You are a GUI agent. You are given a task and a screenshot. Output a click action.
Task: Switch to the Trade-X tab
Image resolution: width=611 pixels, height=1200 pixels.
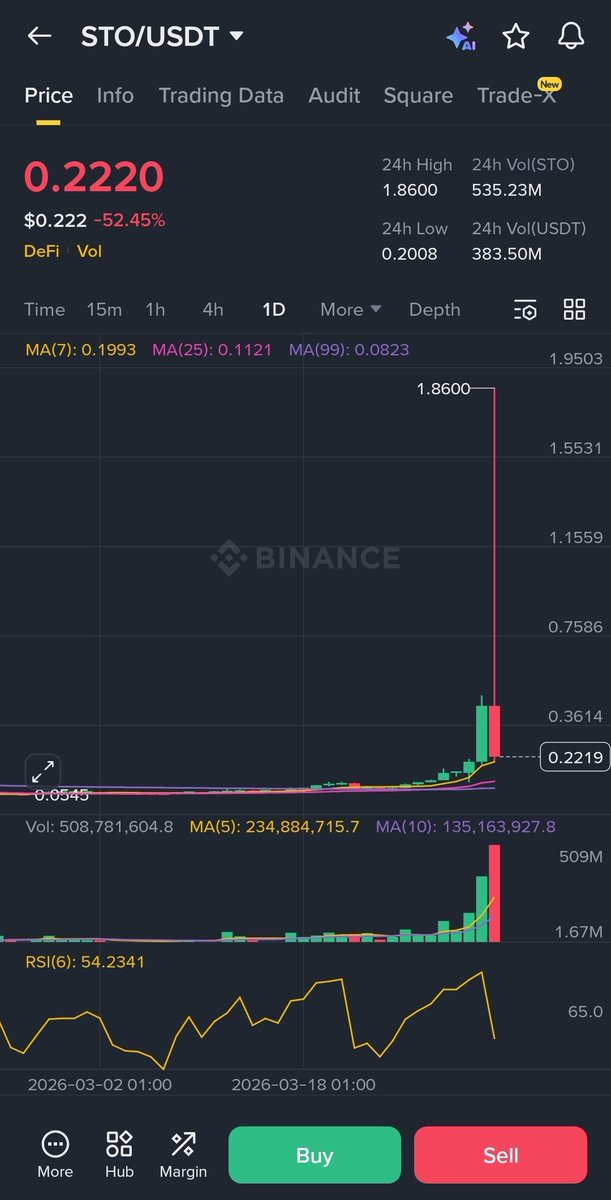(516, 95)
